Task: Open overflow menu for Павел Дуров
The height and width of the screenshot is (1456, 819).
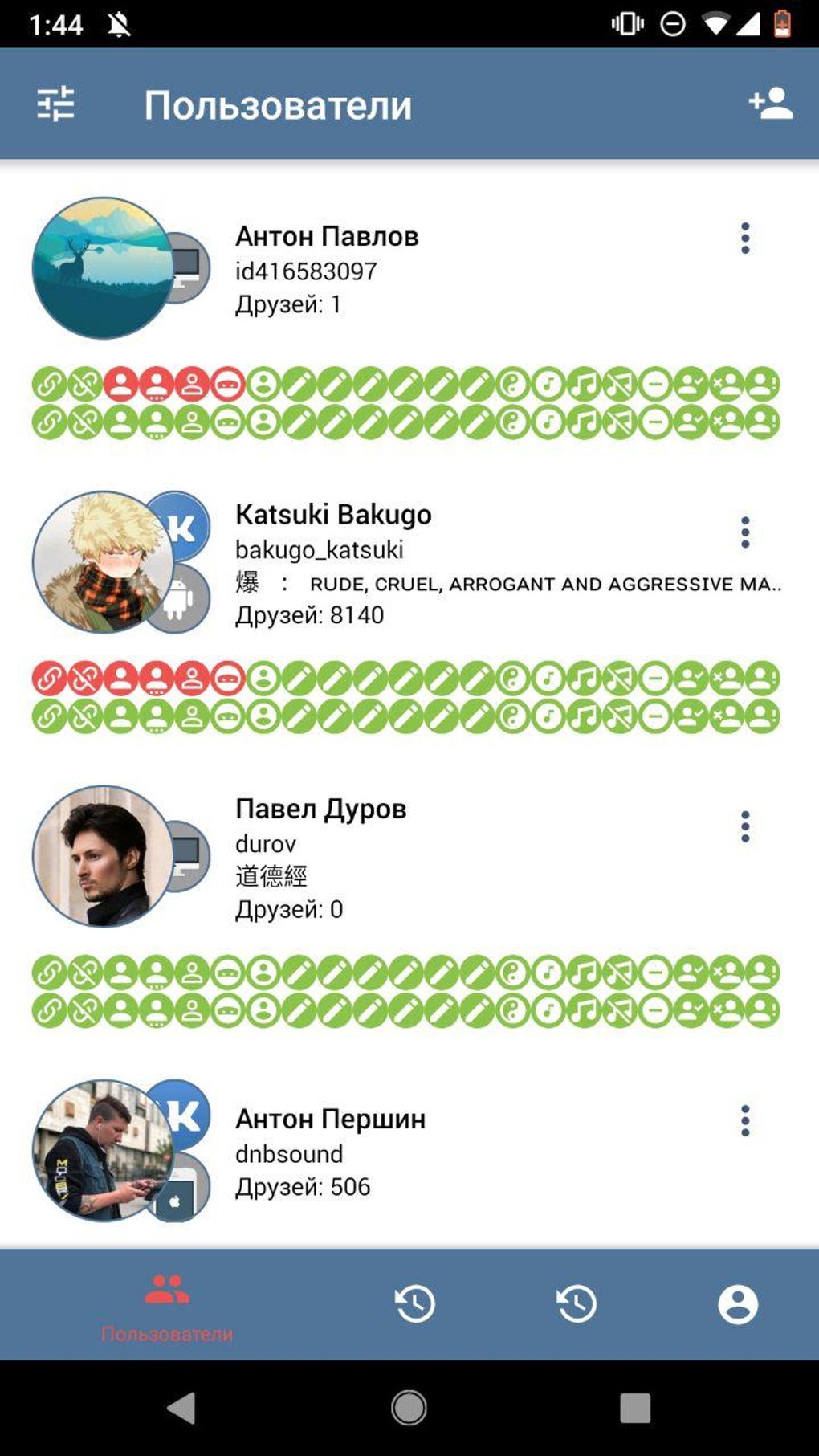Action: pos(745,826)
